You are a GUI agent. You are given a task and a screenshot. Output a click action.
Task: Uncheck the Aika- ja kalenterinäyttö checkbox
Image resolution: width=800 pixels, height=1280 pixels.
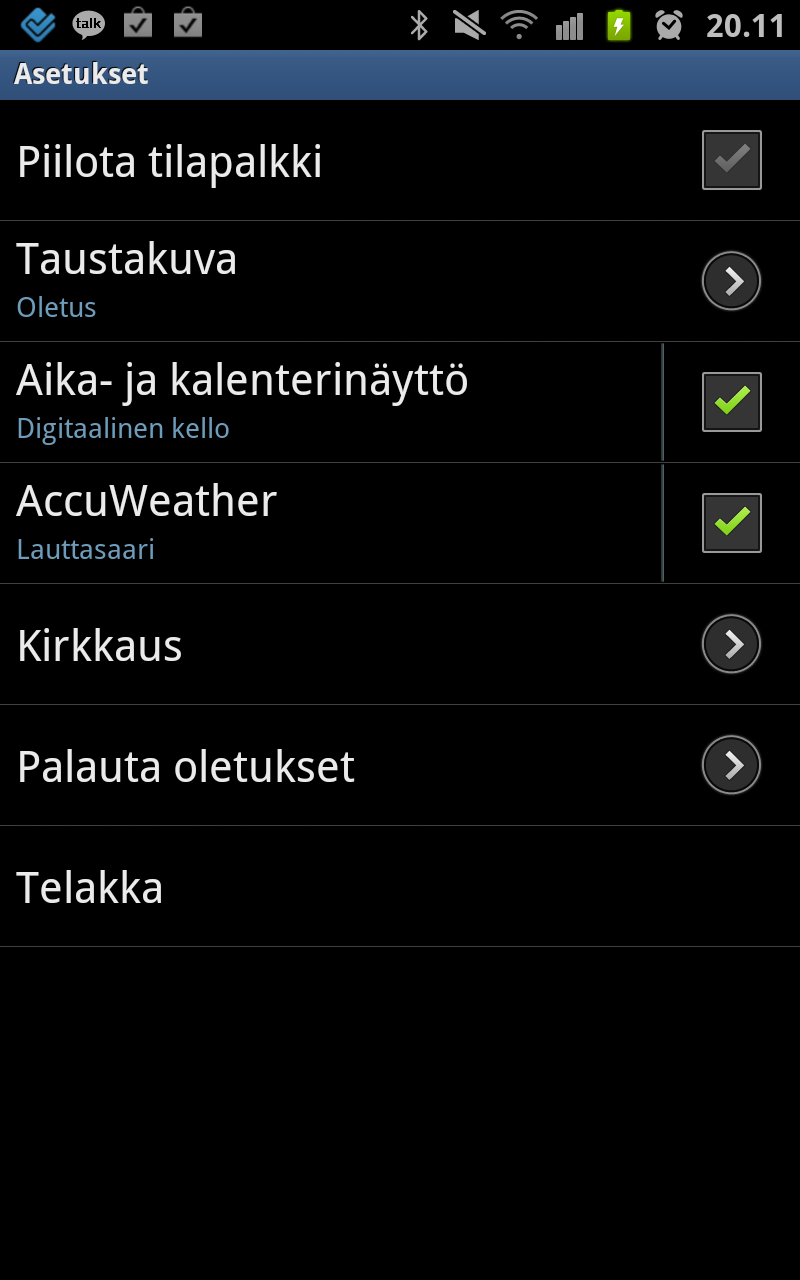pos(731,402)
